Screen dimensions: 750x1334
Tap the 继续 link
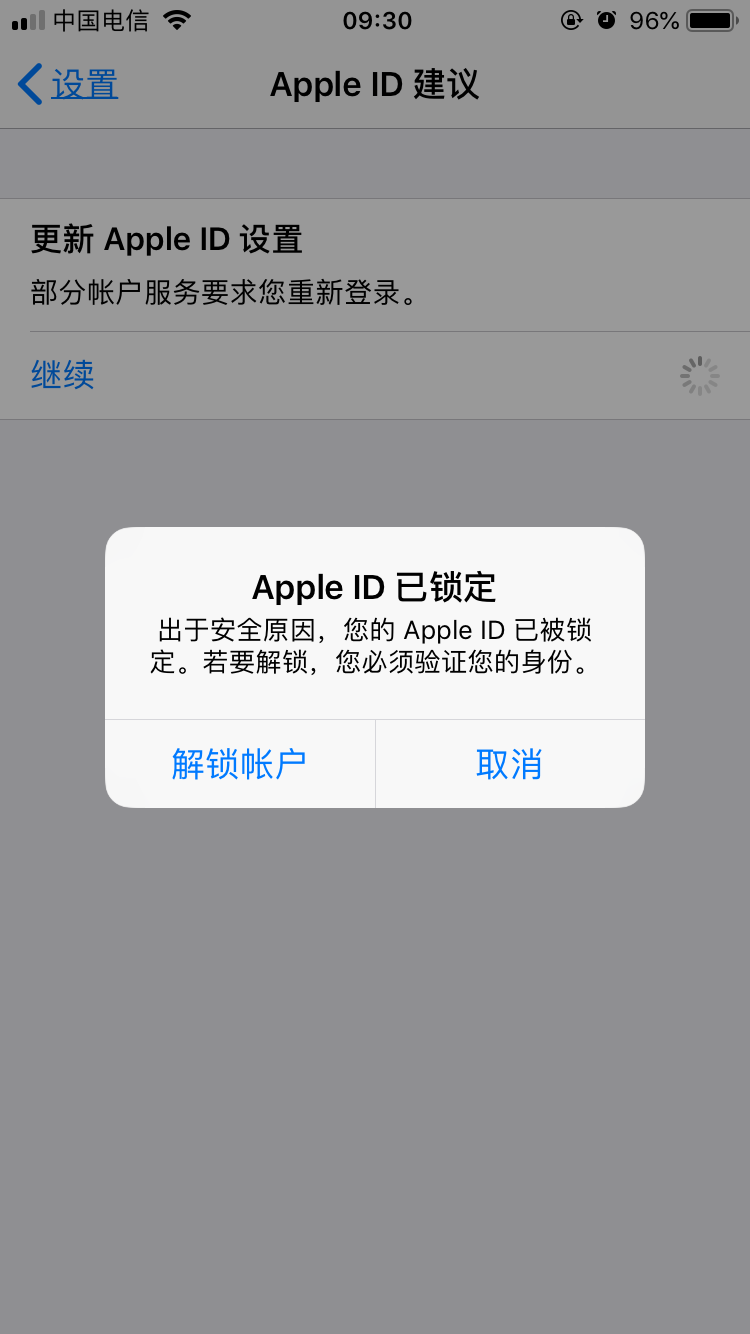point(63,375)
